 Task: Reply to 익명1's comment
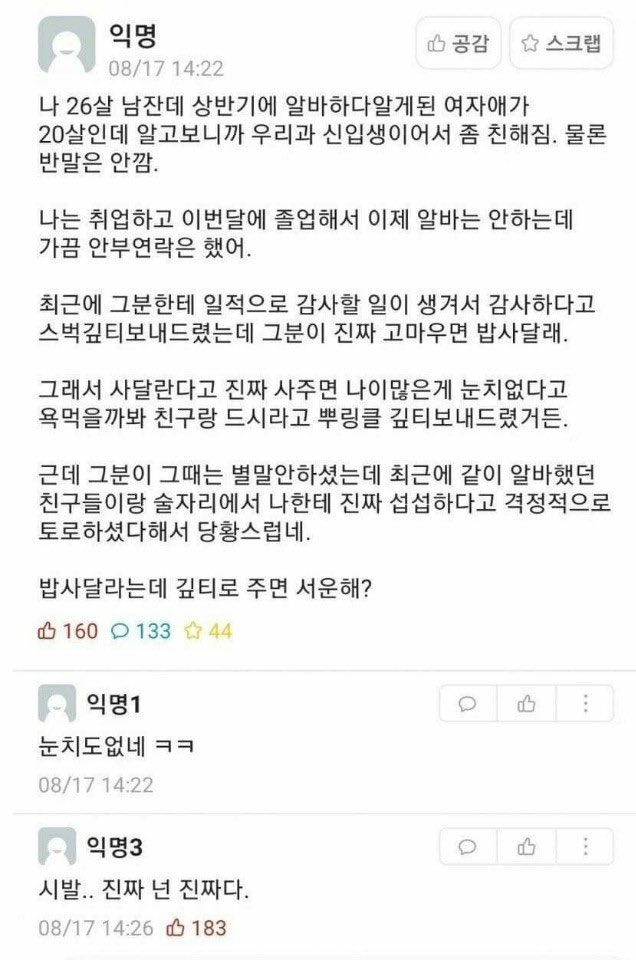click(468, 704)
